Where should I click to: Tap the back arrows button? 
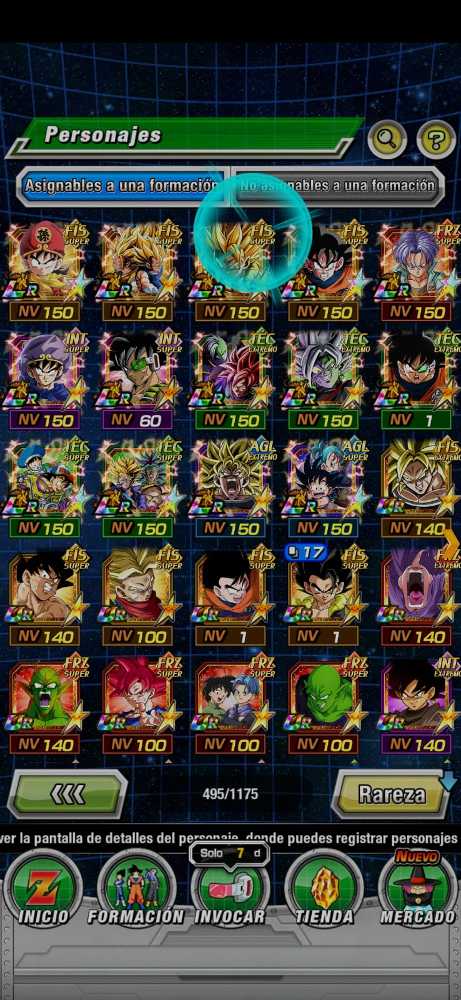pyautogui.click(x=67, y=794)
